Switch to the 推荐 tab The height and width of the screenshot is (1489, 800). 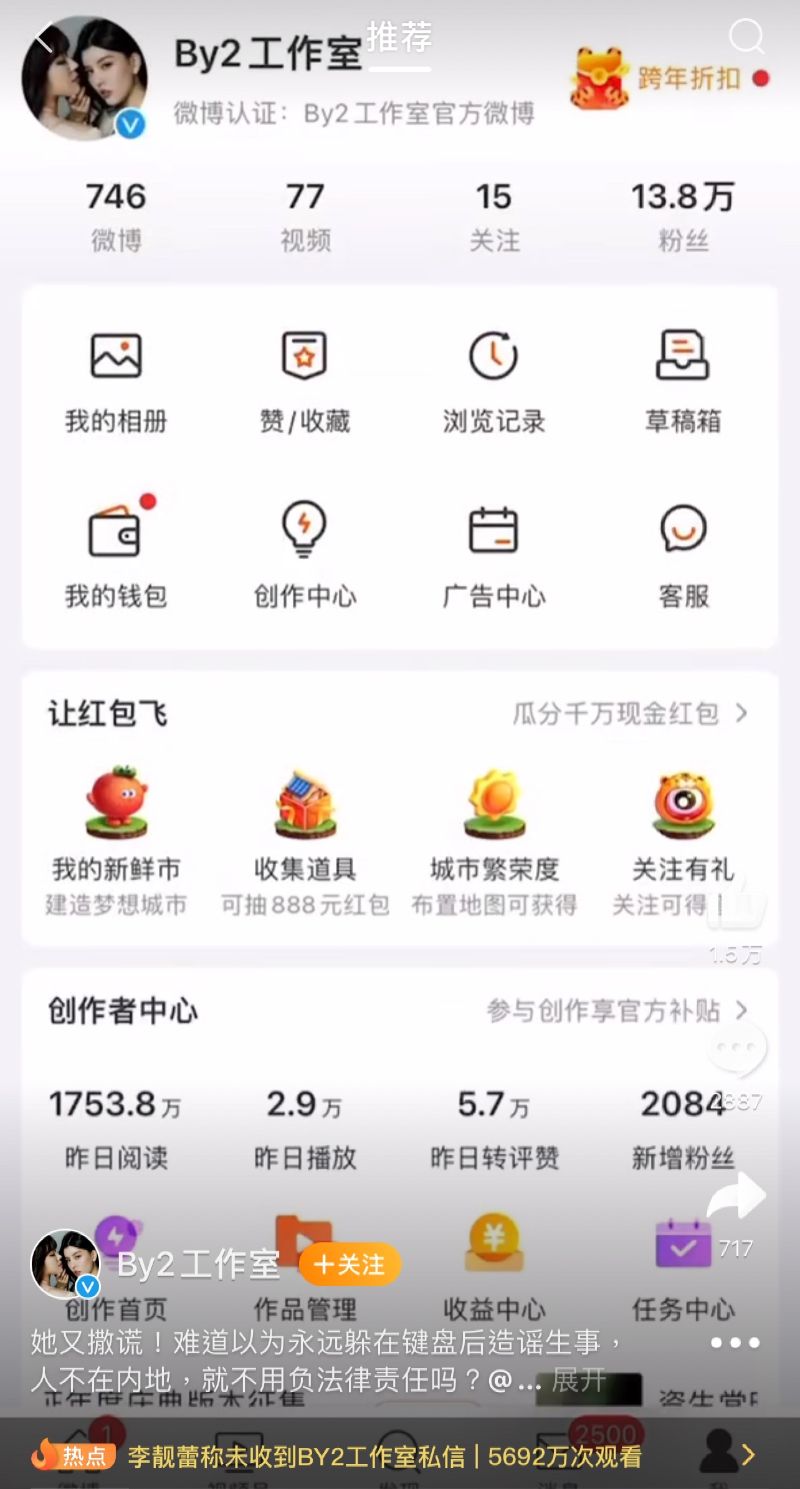[x=399, y=38]
